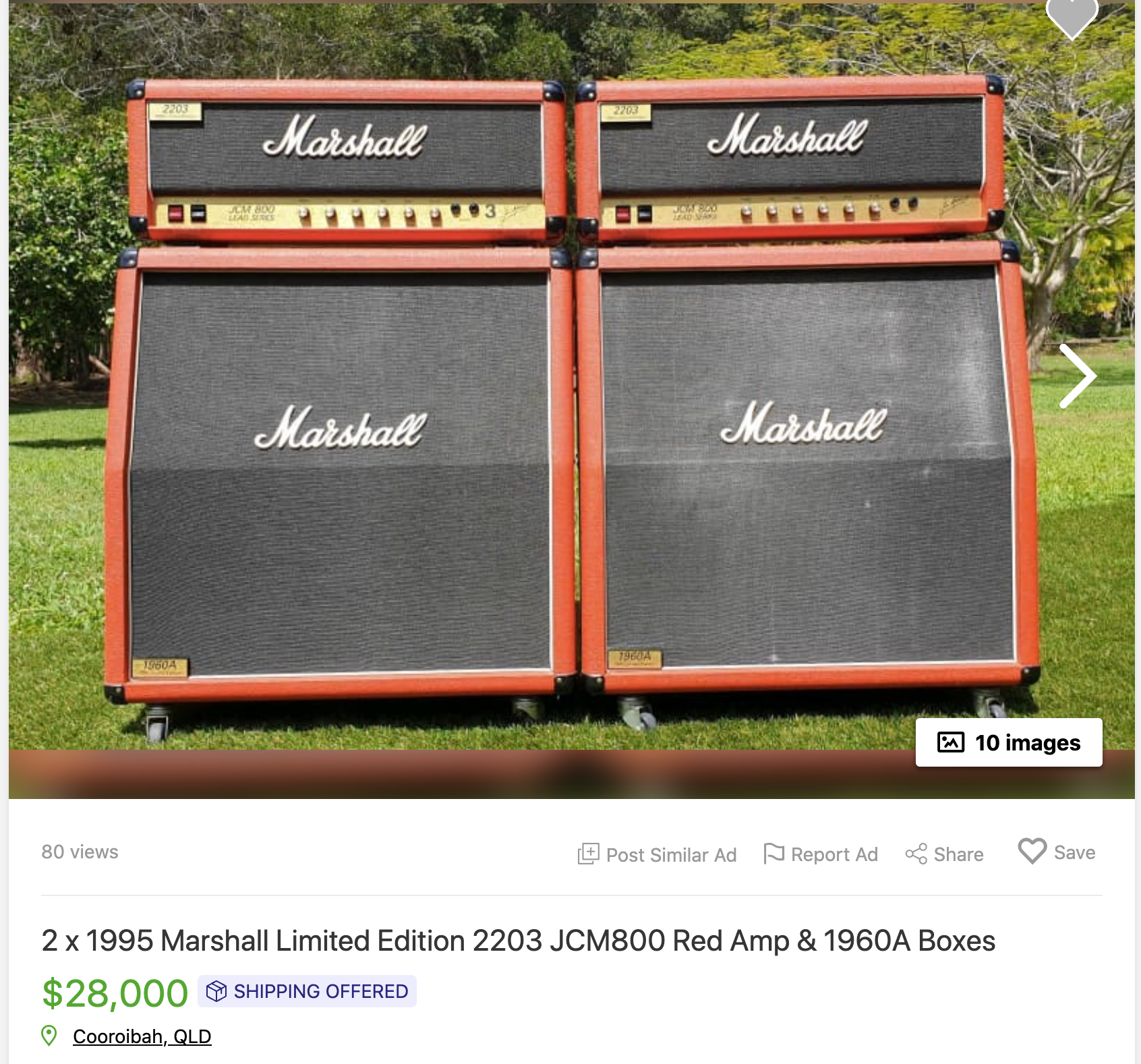Viewport: 1141px width, 1064px height.
Task: Report this ad
Action: pyautogui.click(x=821, y=854)
